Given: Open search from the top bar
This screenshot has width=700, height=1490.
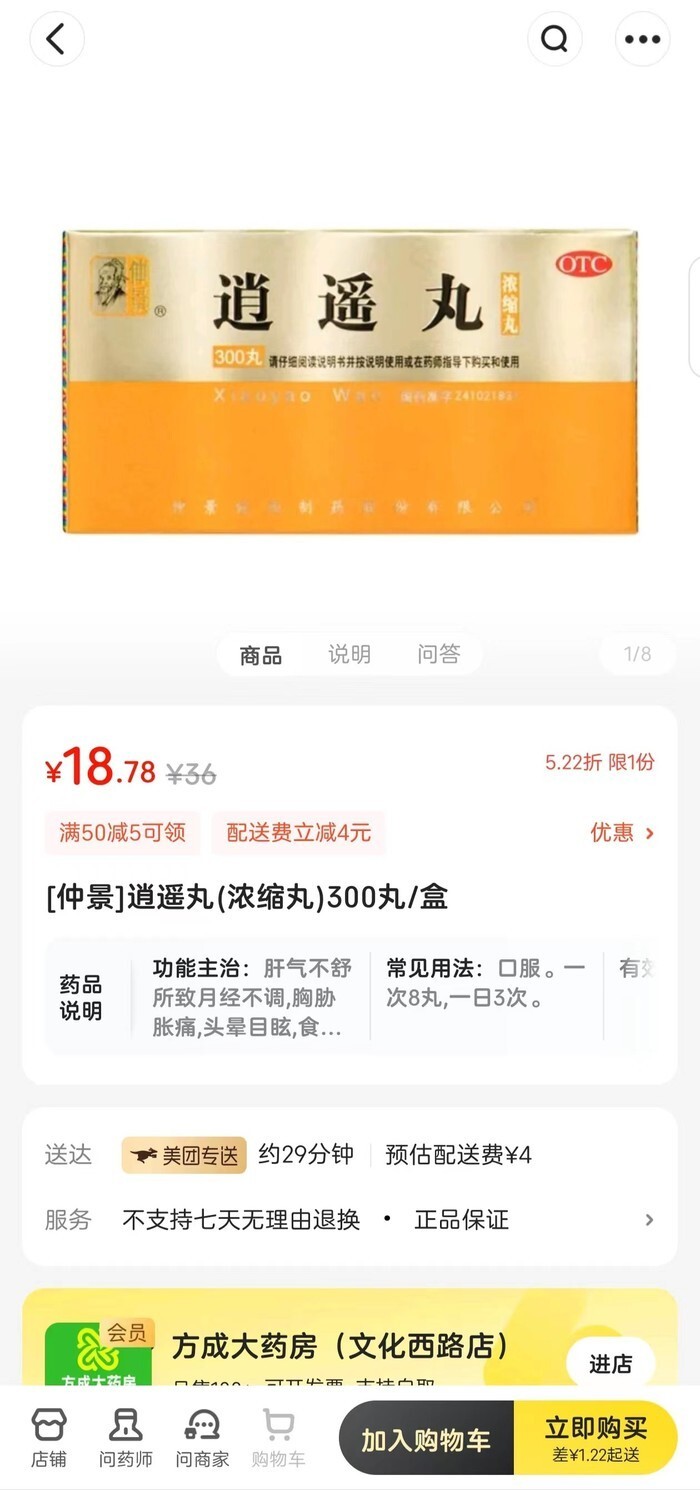Looking at the screenshot, I should 555,39.
